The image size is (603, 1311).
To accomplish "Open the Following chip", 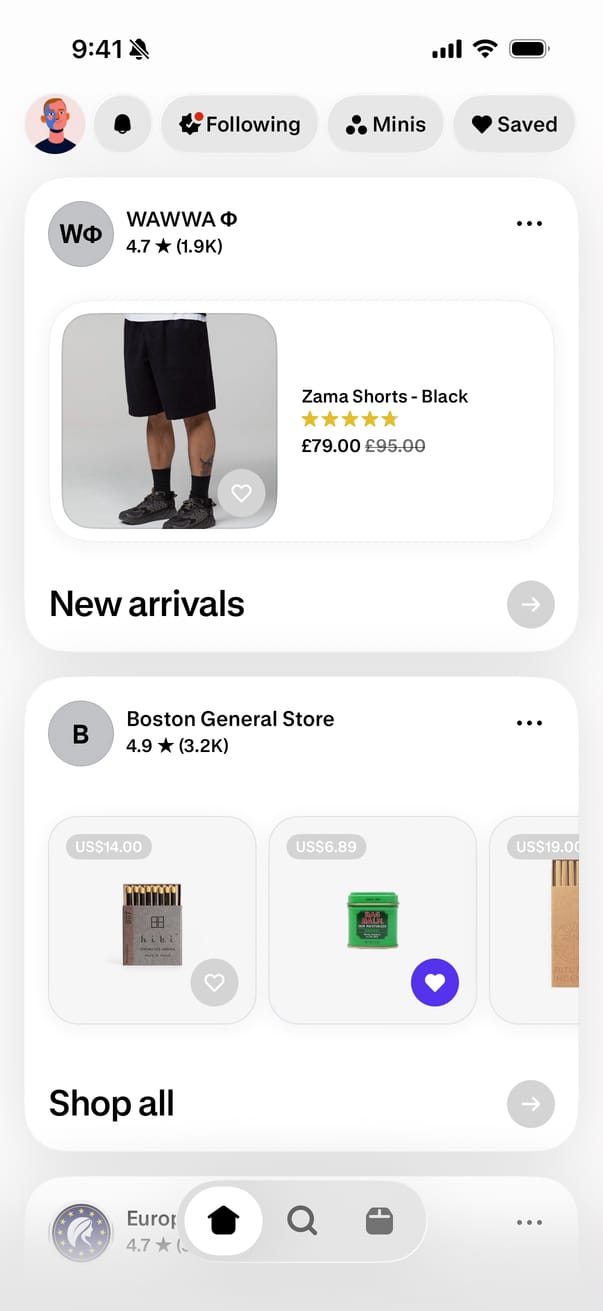I will (240, 124).
